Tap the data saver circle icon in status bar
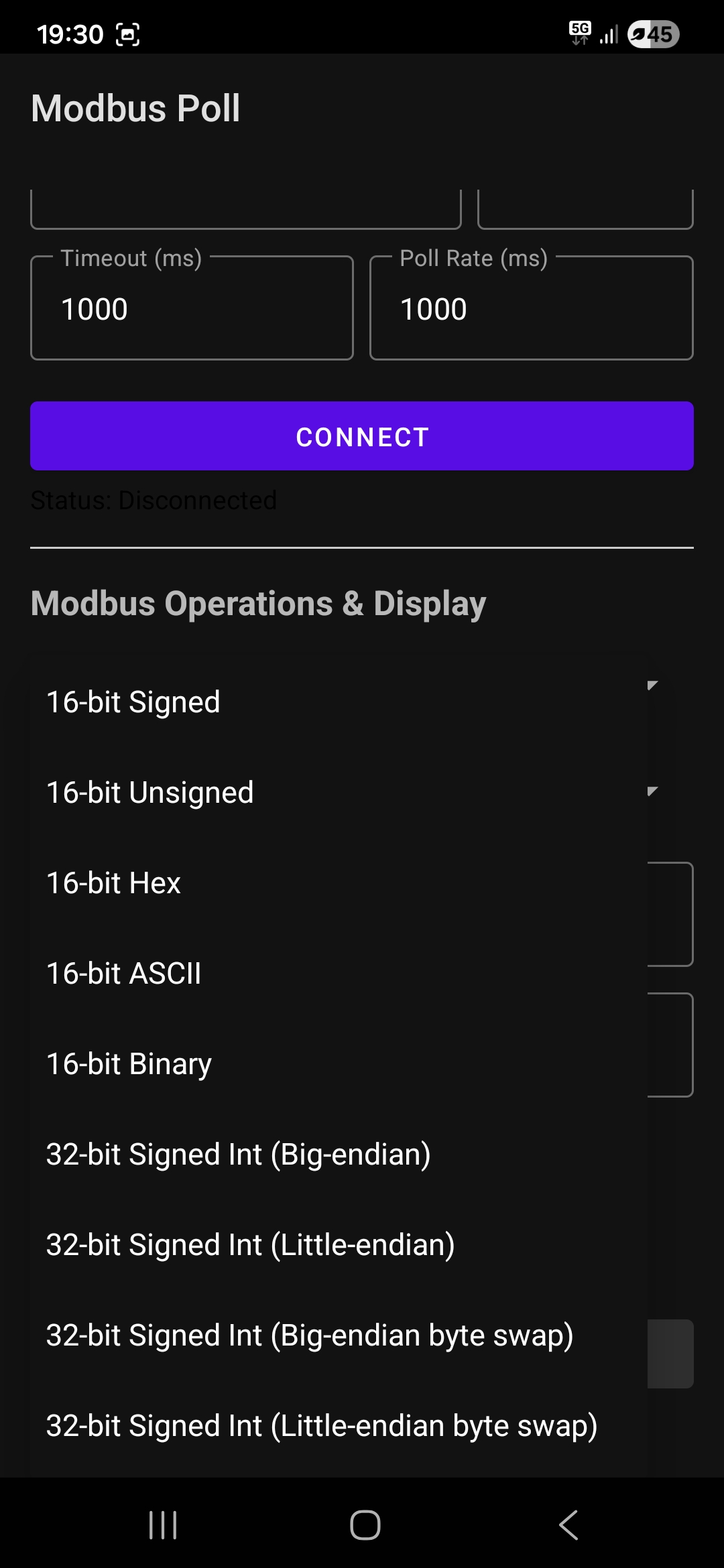Viewport: 724px width, 1568px height. pos(638,34)
